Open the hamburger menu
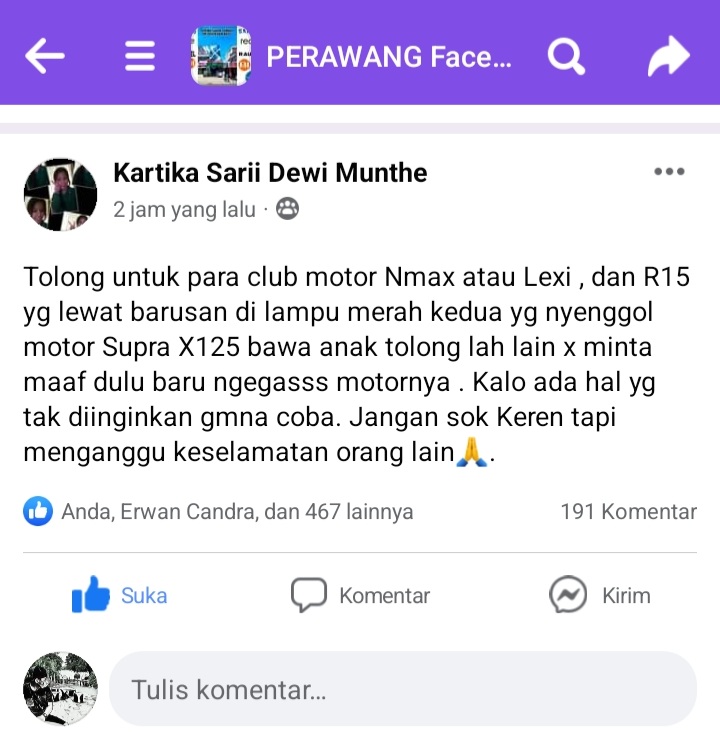 [x=140, y=56]
